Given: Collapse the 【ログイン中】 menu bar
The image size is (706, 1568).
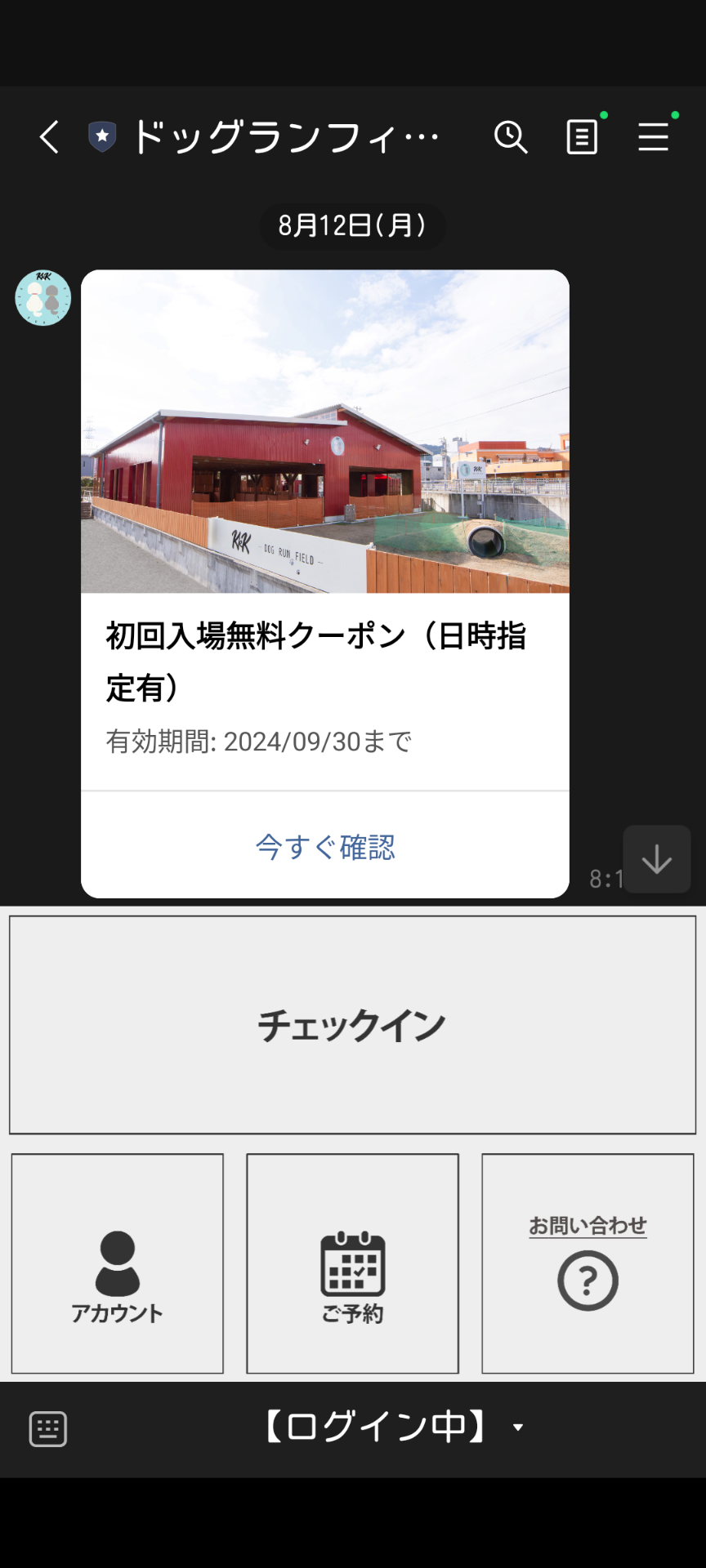Looking at the screenshot, I should point(392,1428).
